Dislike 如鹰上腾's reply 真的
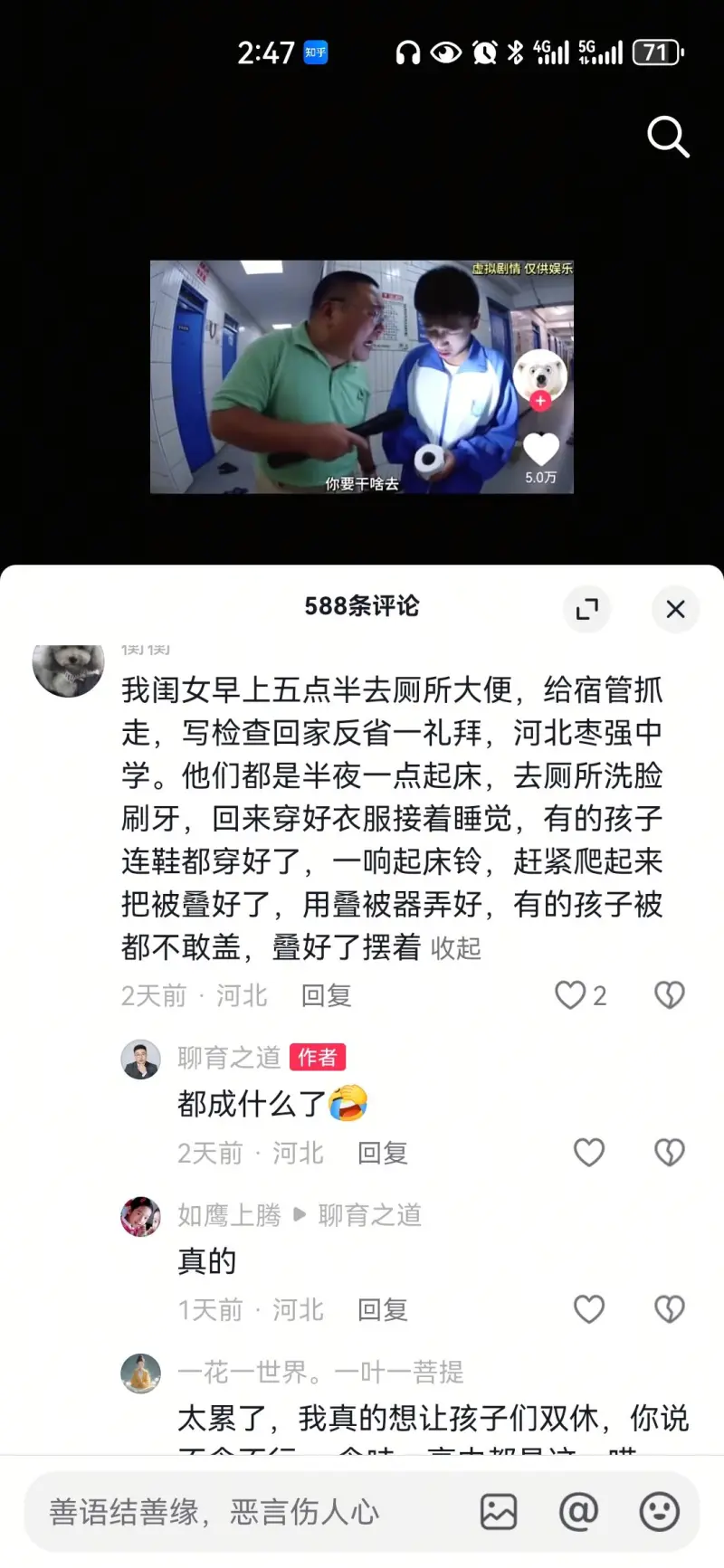 (x=670, y=1308)
